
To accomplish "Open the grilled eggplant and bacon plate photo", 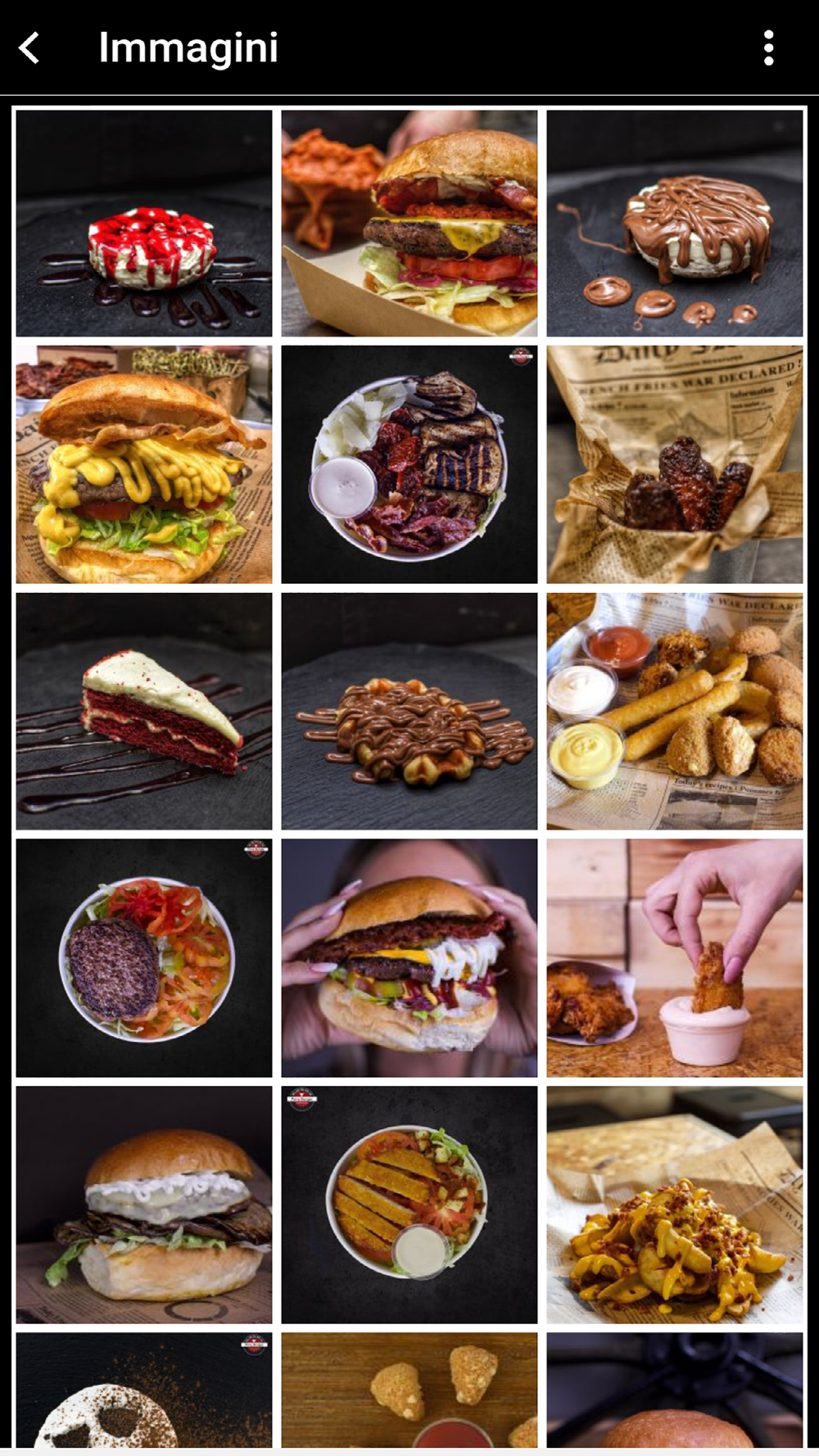I will pos(409,464).
